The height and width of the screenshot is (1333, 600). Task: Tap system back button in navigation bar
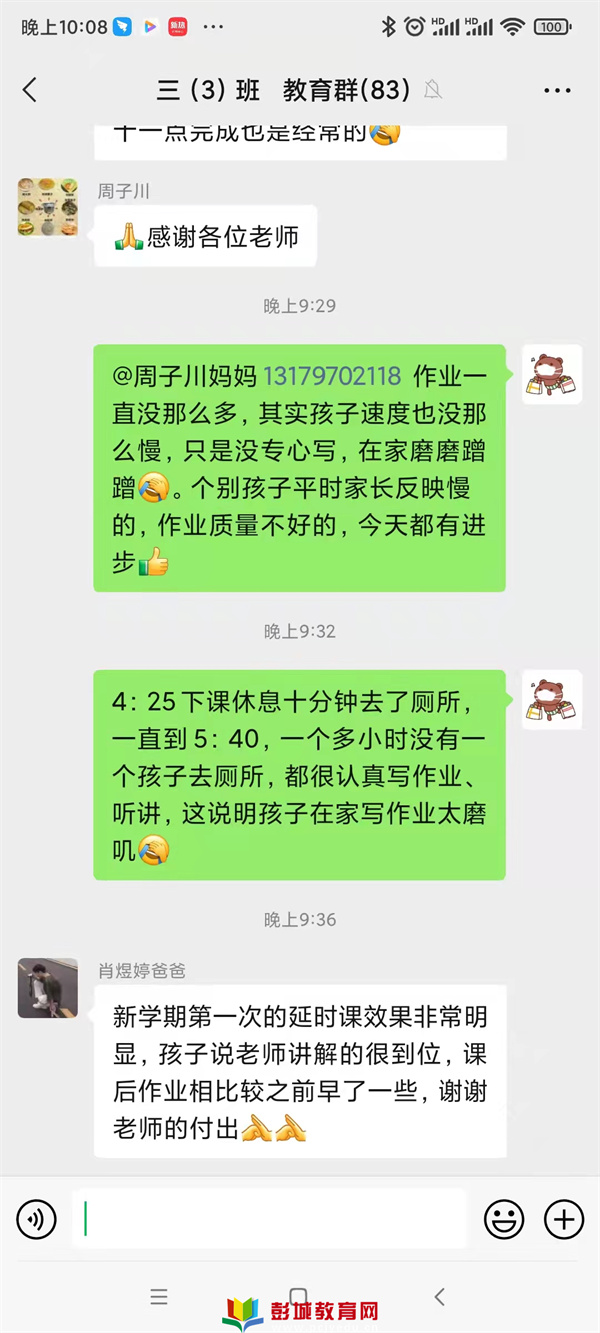pos(439,1297)
